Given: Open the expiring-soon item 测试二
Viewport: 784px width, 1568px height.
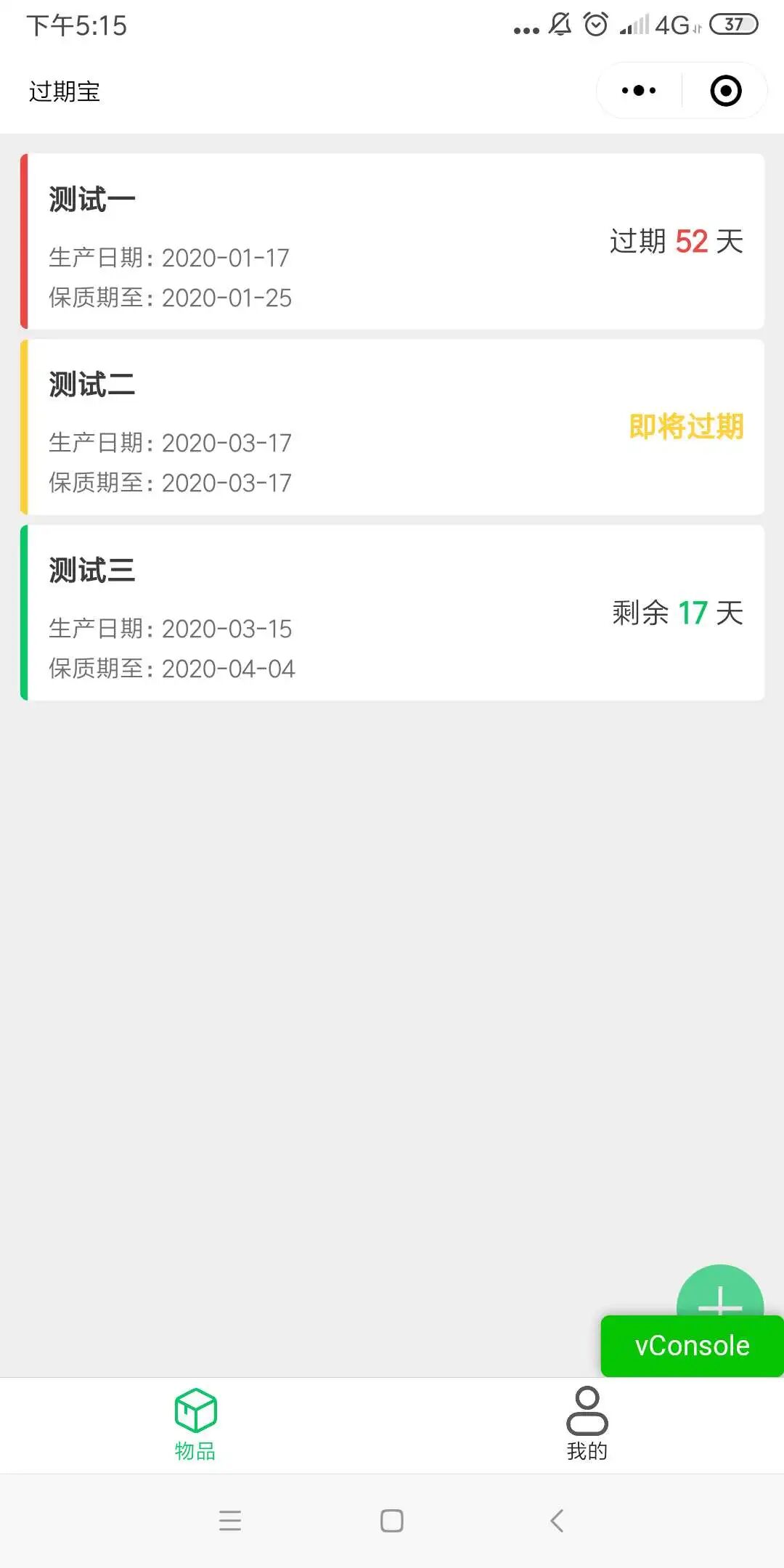Looking at the screenshot, I should click(392, 427).
